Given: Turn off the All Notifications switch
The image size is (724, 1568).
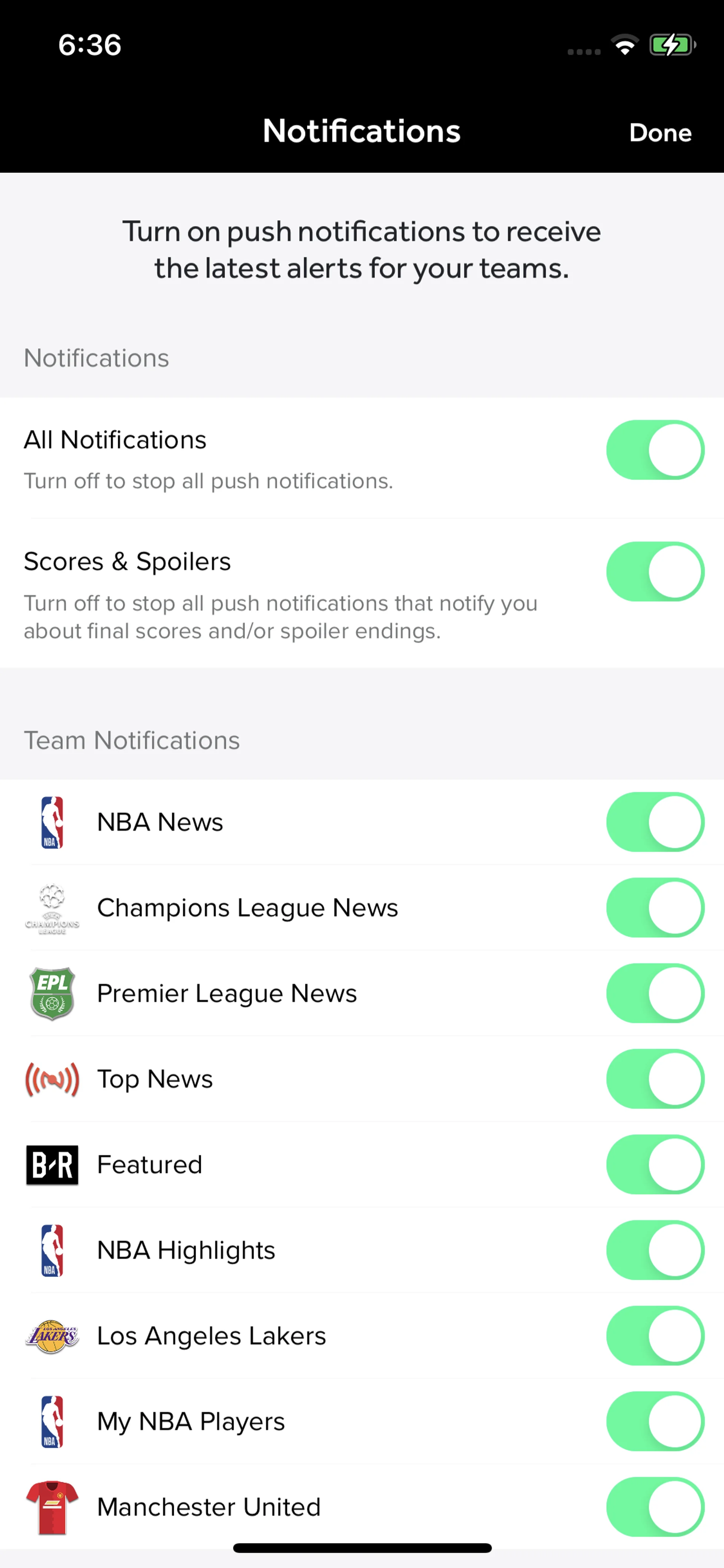Looking at the screenshot, I should [x=655, y=450].
